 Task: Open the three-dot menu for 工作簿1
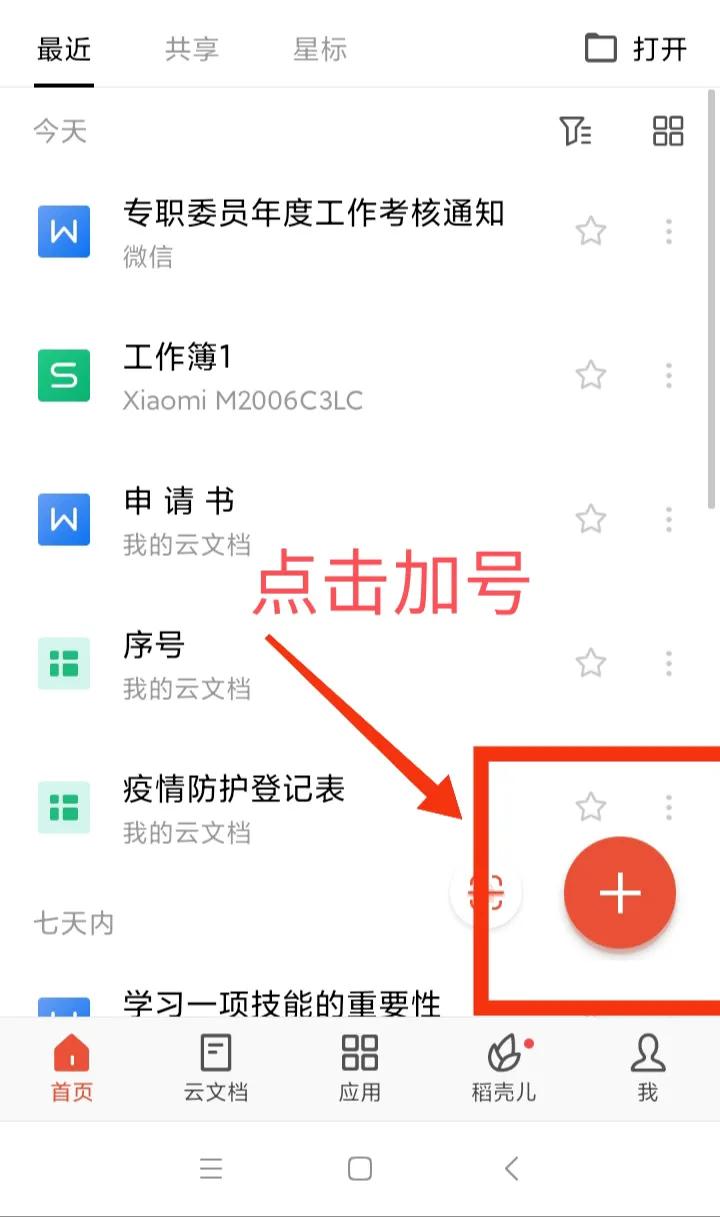tap(668, 376)
